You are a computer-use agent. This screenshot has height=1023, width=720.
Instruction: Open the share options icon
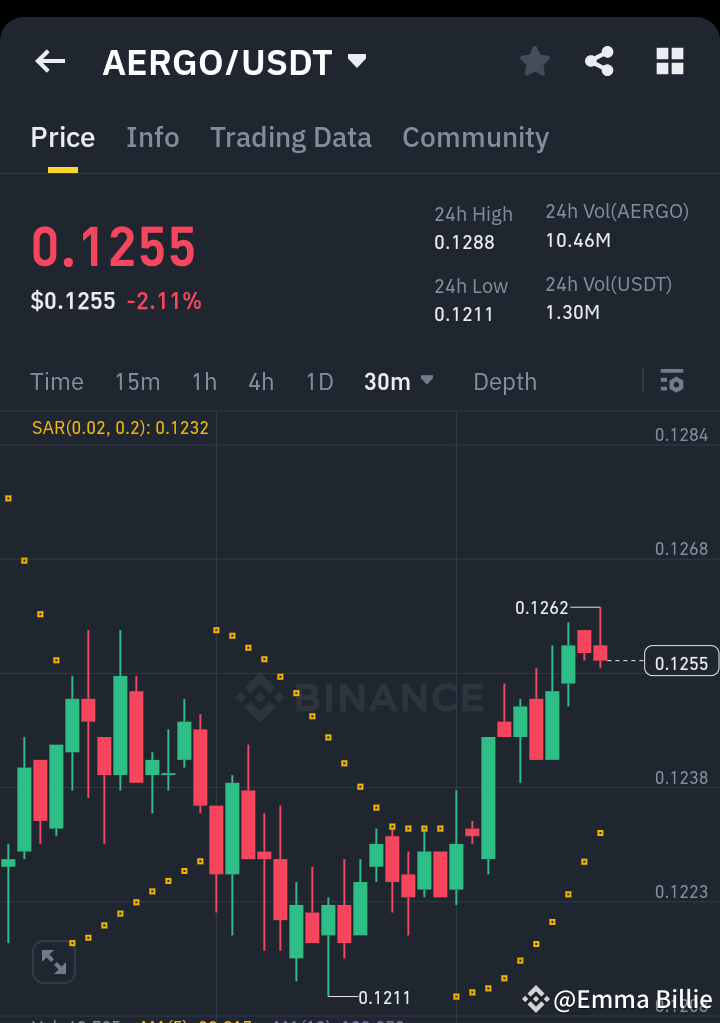[599, 61]
